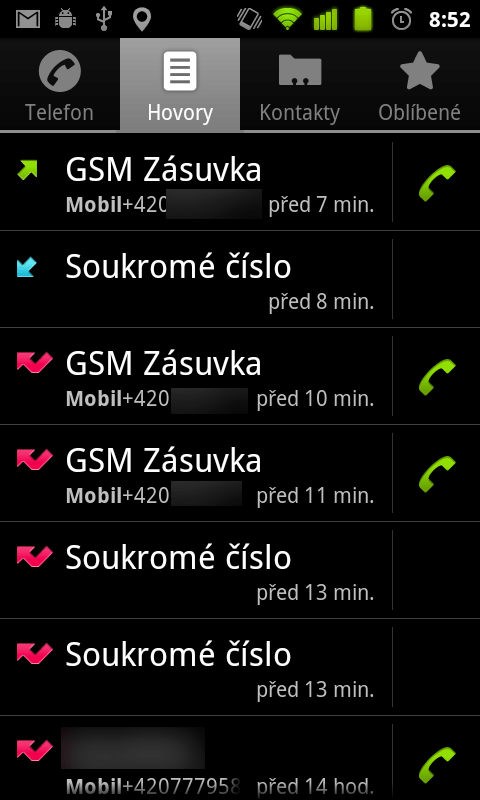Call the contact from 14 hod. ago
The width and height of the screenshot is (480, 800).
click(x=437, y=764)
